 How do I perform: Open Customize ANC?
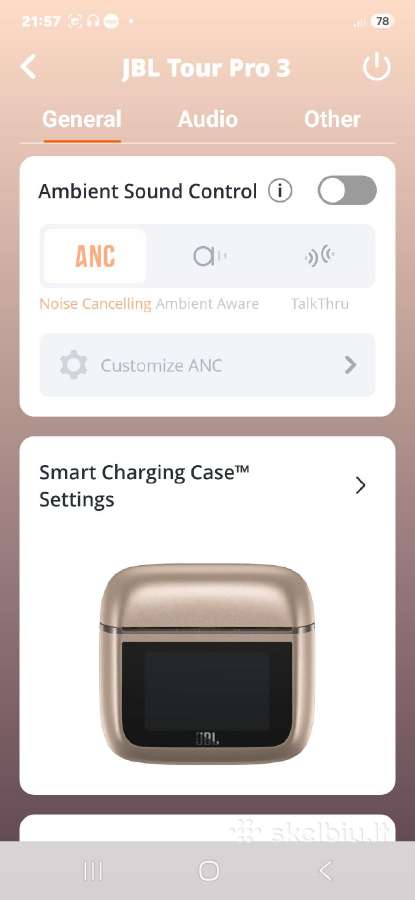point(207,365)
